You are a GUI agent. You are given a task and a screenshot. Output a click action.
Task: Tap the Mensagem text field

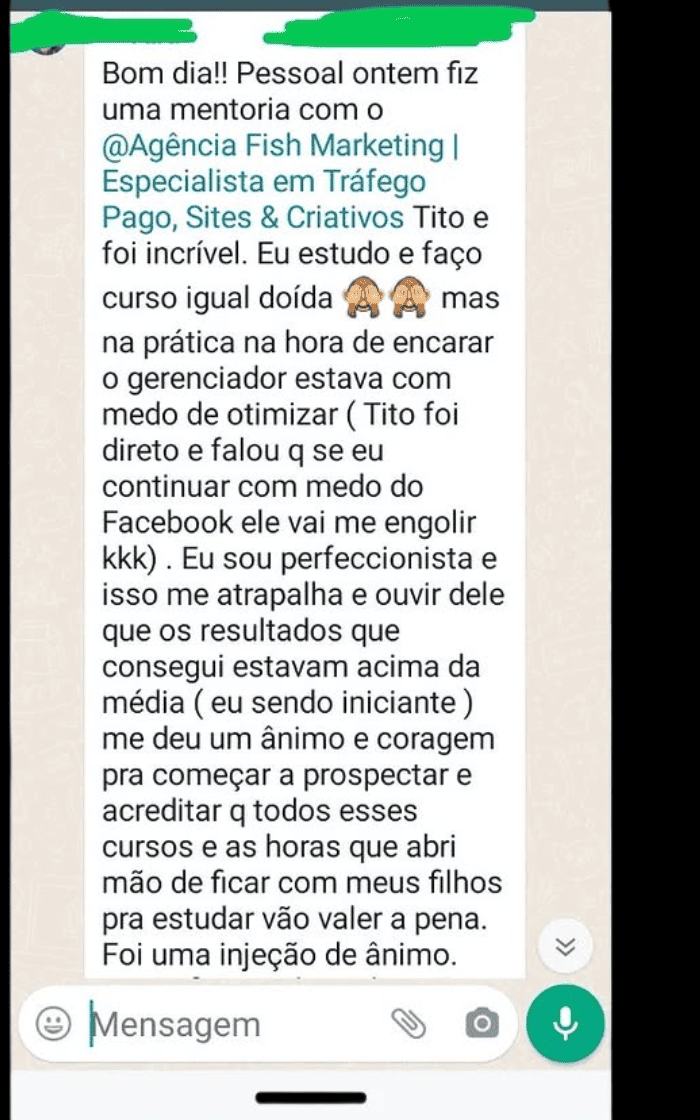click(x=230, y=1024)
